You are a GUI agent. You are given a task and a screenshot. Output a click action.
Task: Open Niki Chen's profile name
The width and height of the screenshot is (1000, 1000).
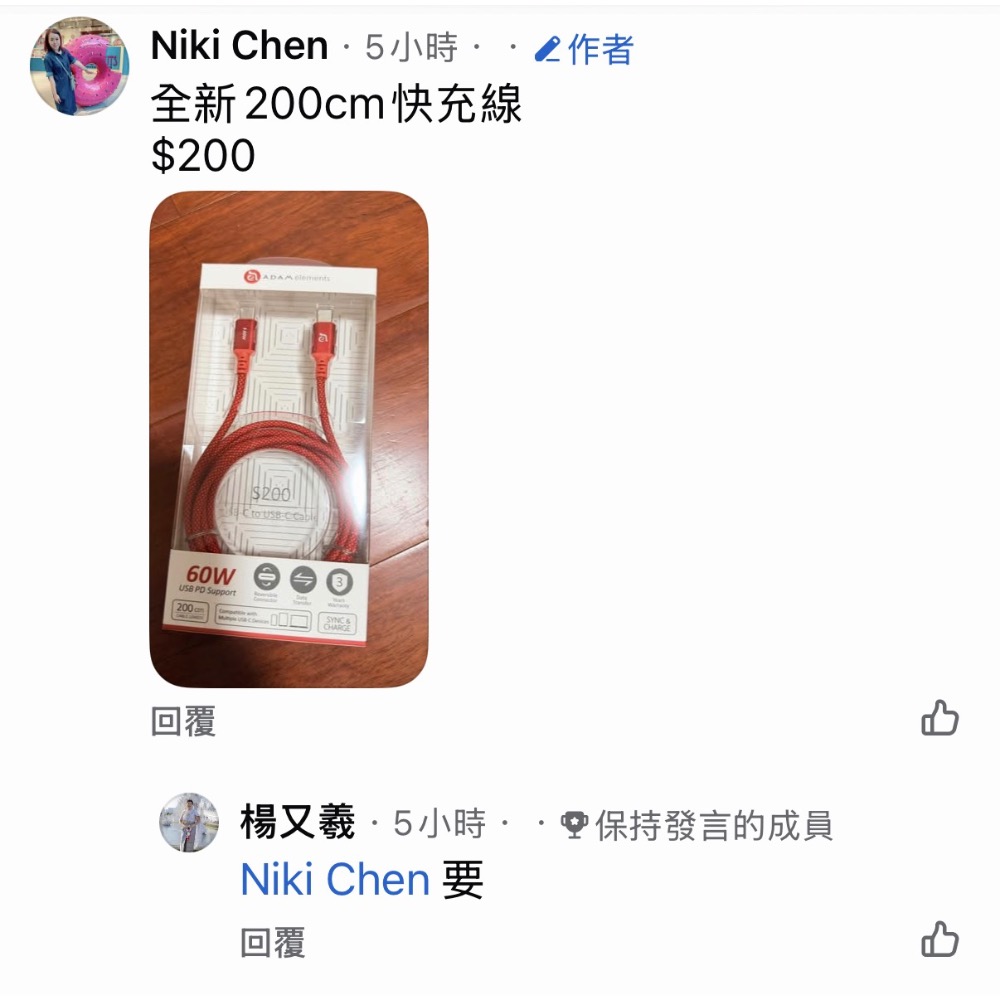click(x=239, y=46)
